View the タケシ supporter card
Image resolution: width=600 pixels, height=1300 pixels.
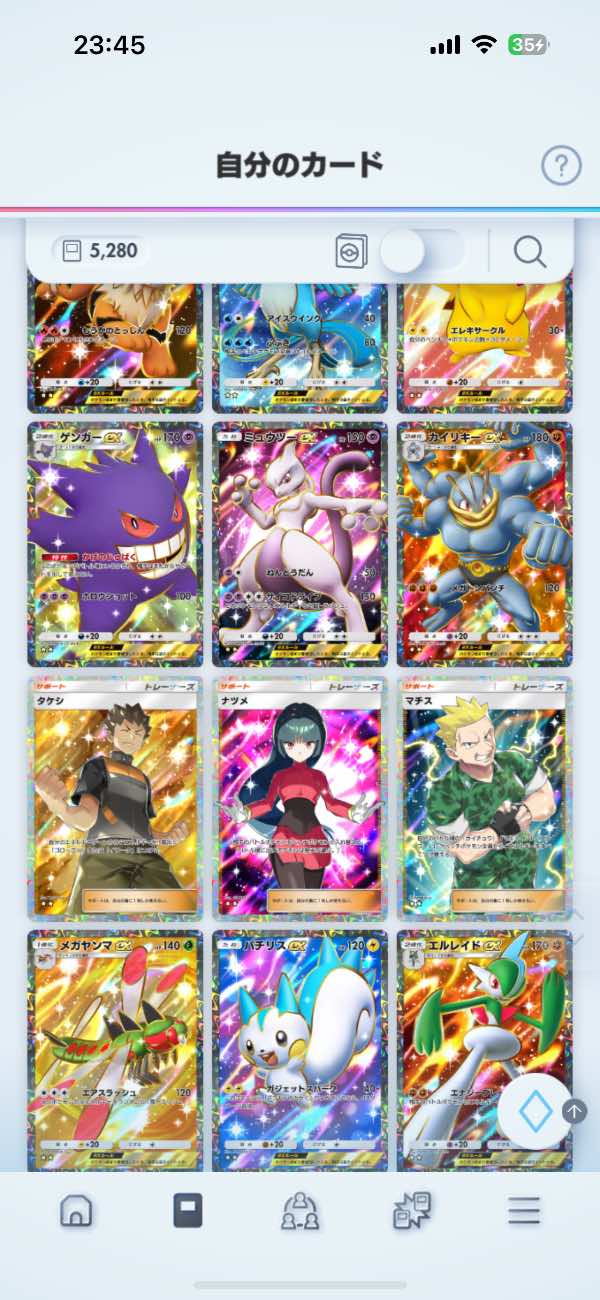coord(115,798)
